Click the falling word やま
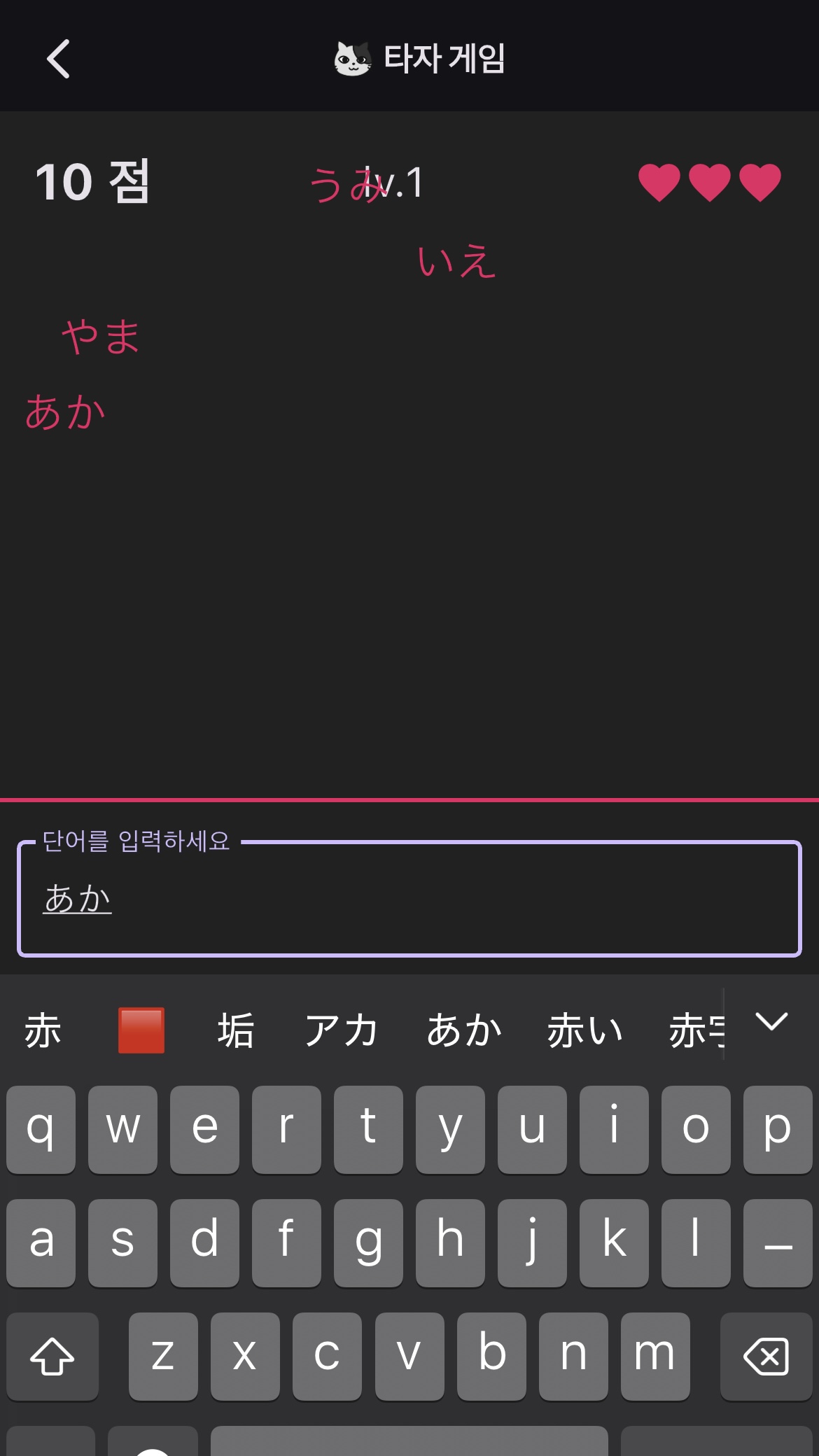The width and height of the screenshot is (819, 1456). [x=100, y=338]
